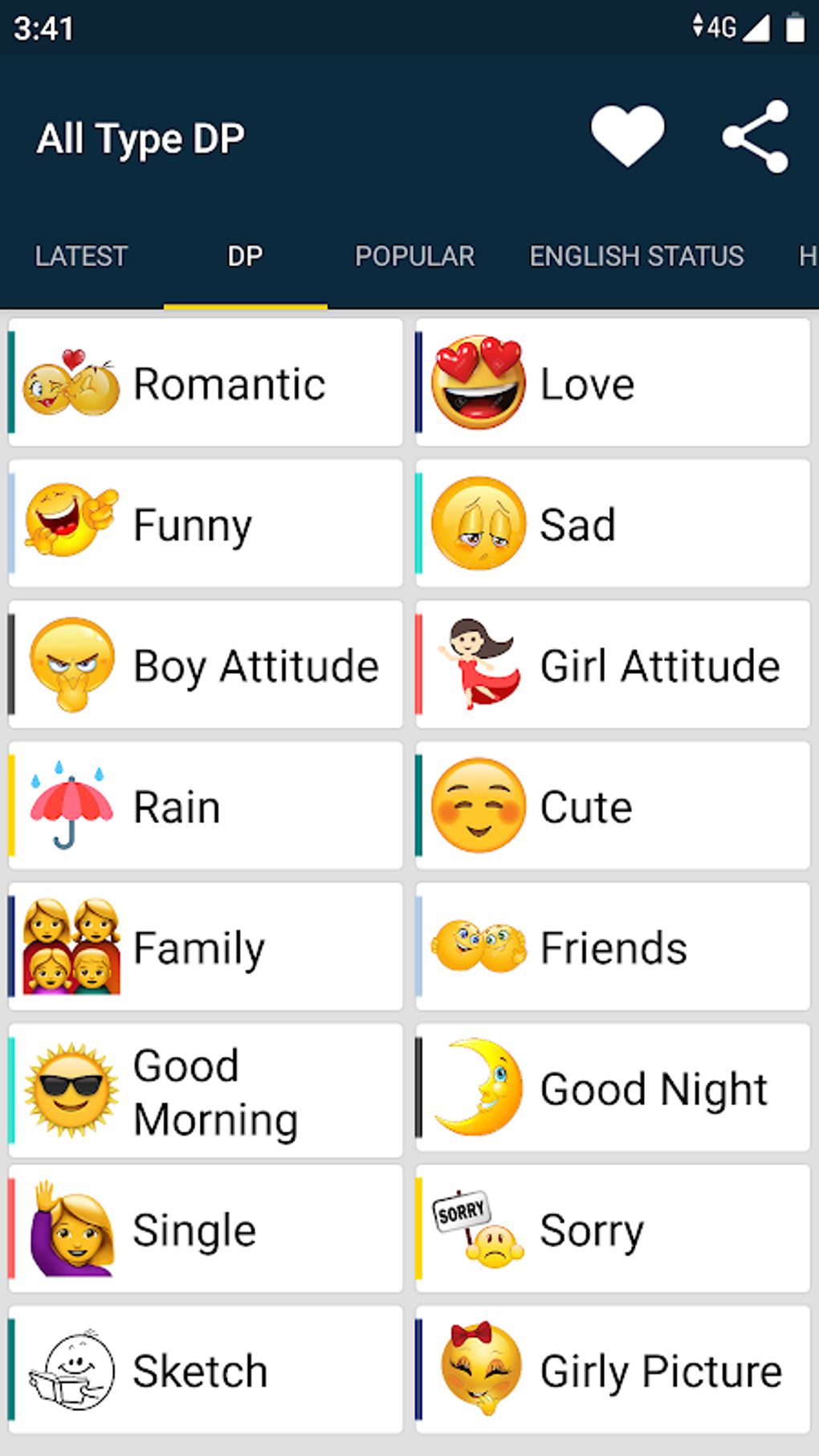
Task: Click the laughing emoji for Funny category
Action: pos(71,523)
